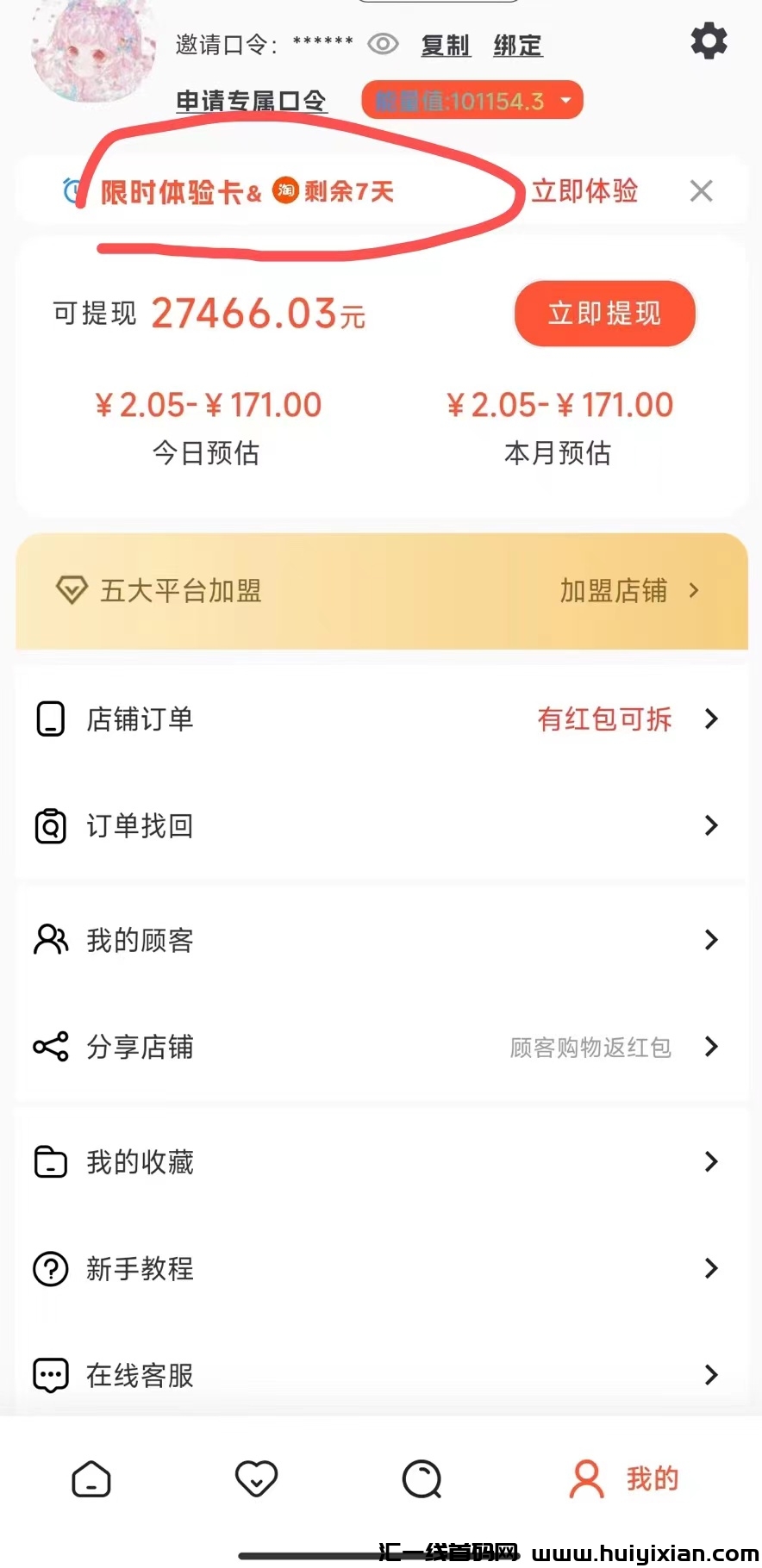
Task: Switch to the heart favorites tab
Action: pyautogui.click(x=256, y=1479)
